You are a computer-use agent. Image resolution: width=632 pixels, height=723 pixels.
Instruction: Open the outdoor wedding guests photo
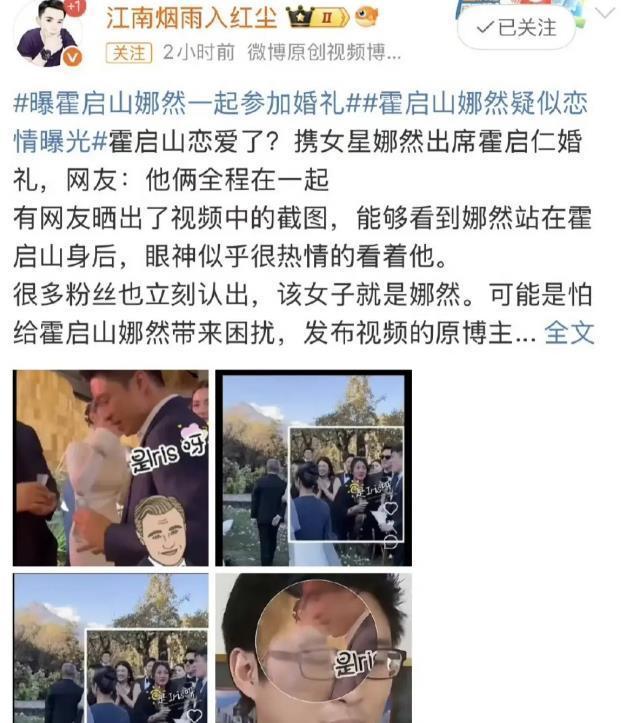tap(313, 468)
